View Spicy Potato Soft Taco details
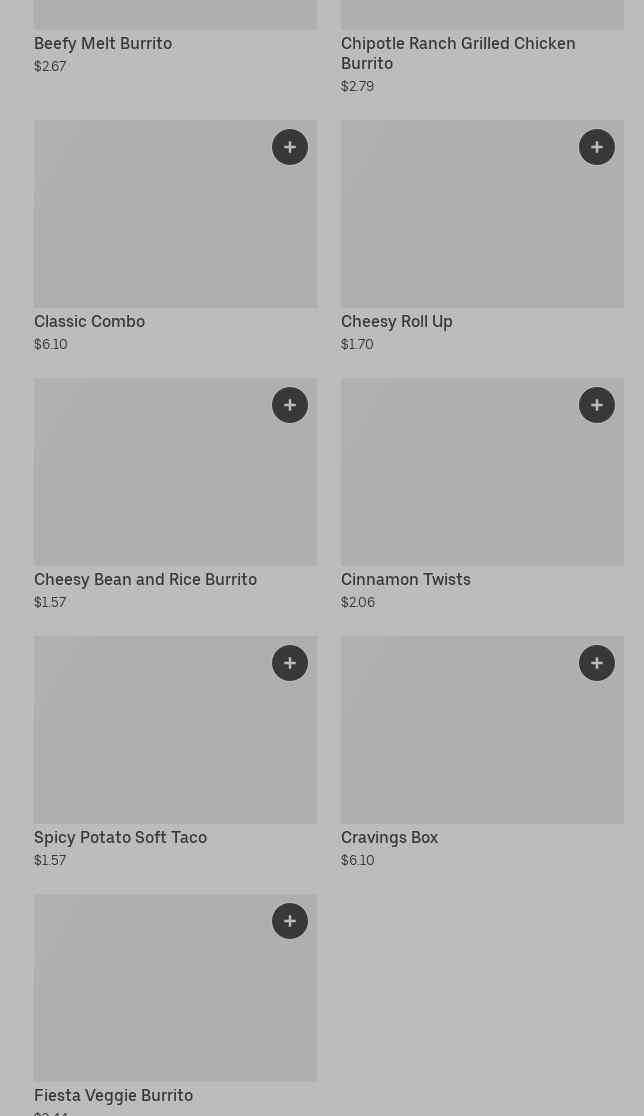This screenshot has height=1116, width=644. (175, 752)
